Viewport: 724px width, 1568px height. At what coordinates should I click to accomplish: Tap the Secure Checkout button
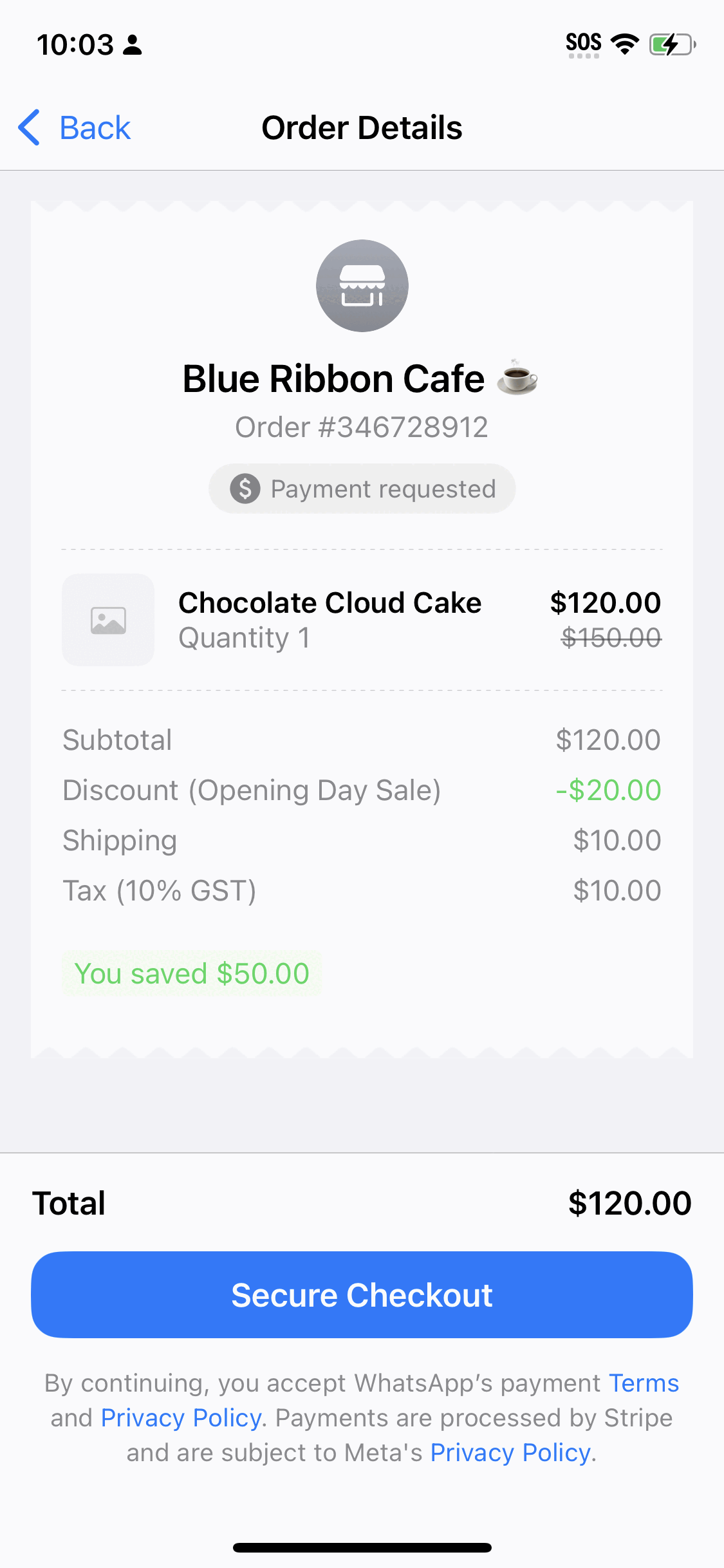coord(362,1295)
